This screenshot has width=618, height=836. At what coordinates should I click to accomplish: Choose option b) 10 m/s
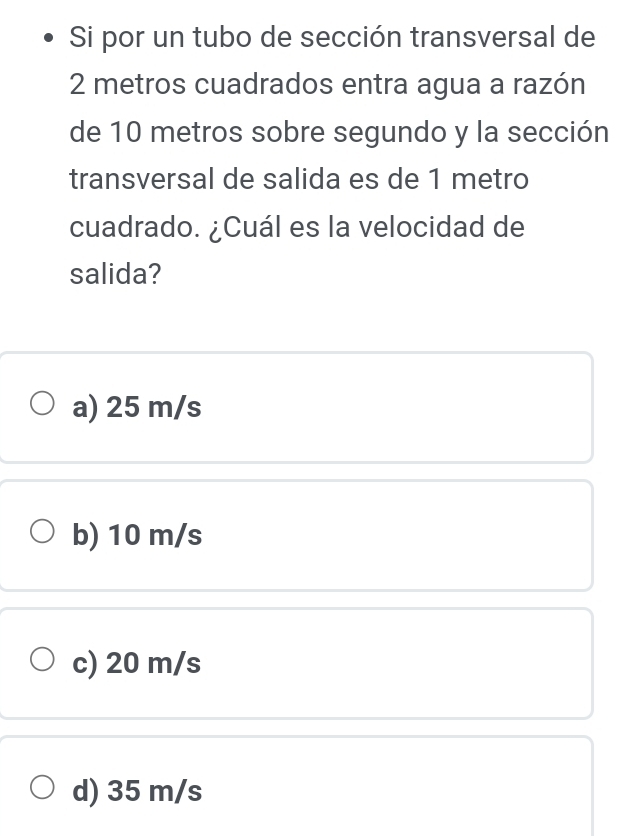tap(43, 534)
